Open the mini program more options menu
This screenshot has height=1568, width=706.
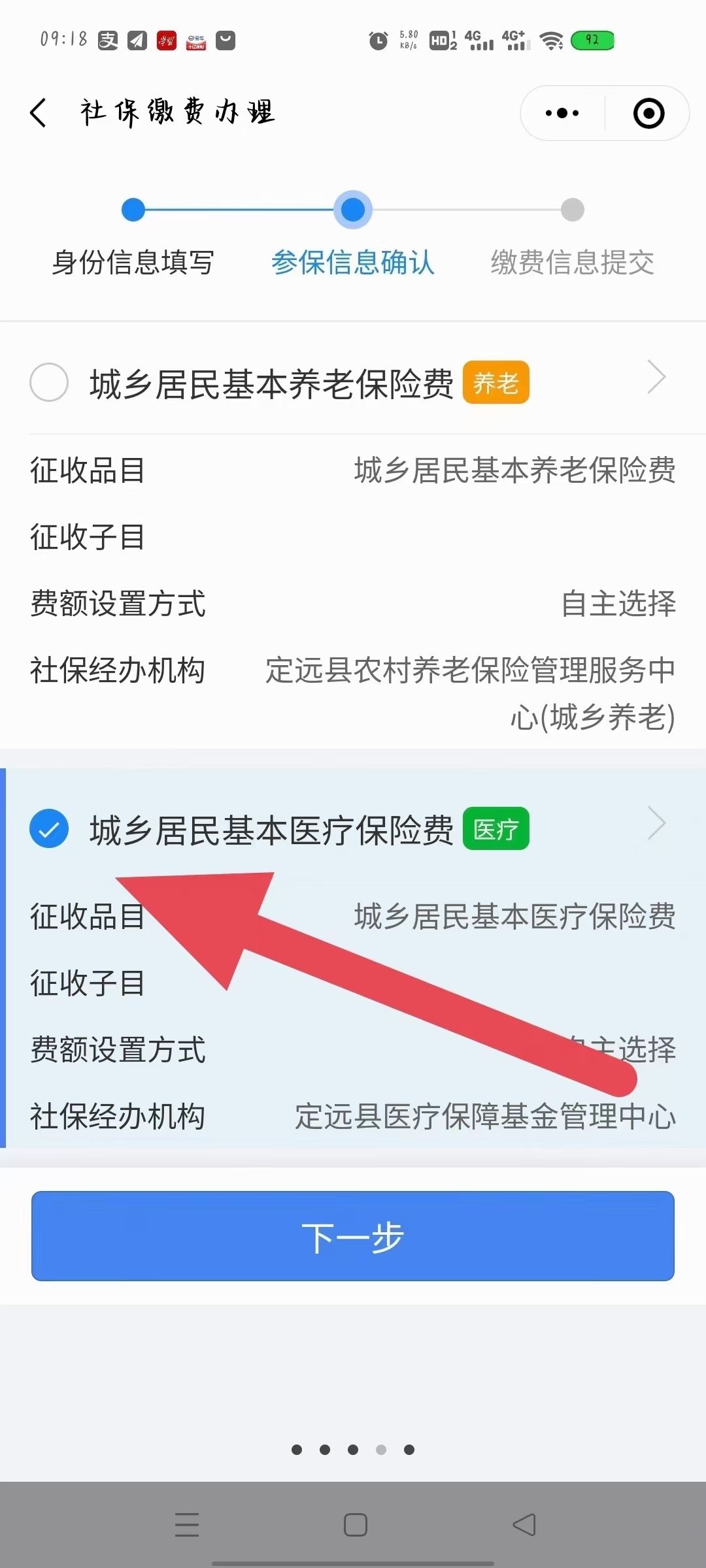point(562,113)
